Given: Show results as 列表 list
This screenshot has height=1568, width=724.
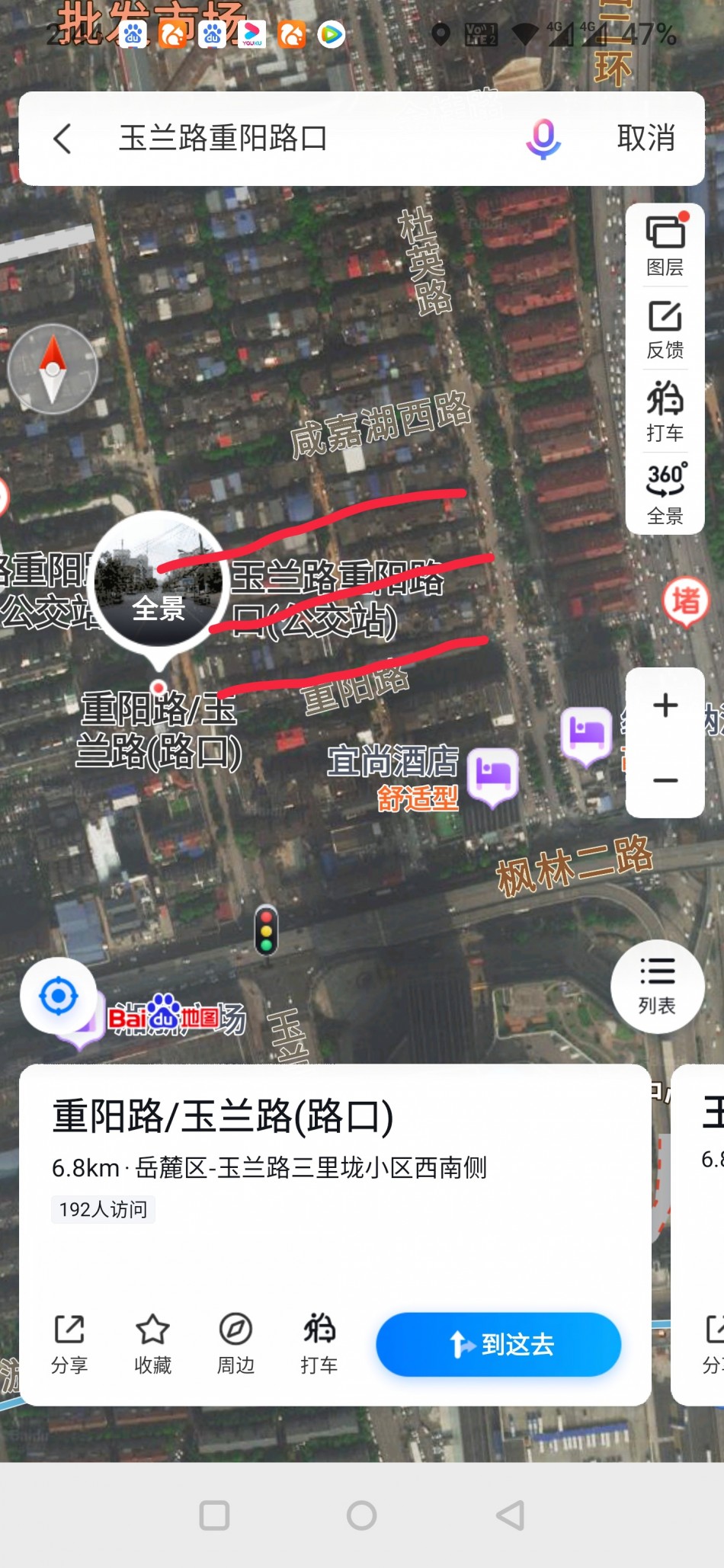Looking at the screenshot, I should (657, 986).
